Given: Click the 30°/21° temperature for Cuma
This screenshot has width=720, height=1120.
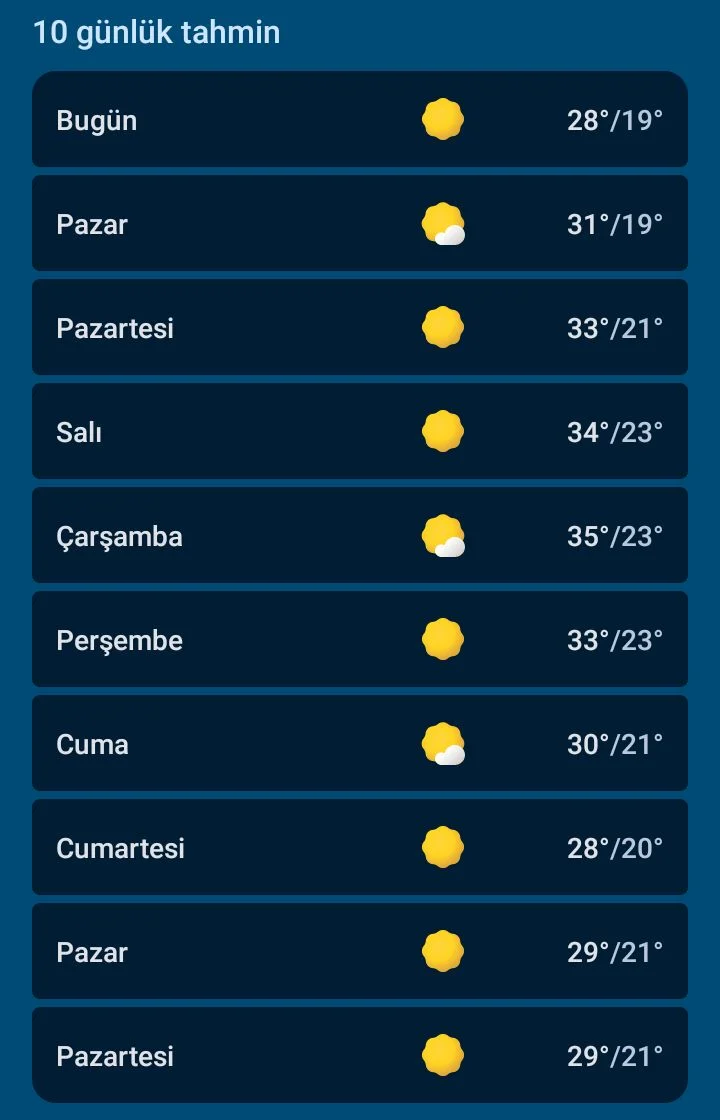Looking at the screenshot, I should pyautogui.click(x=616, y=743).
